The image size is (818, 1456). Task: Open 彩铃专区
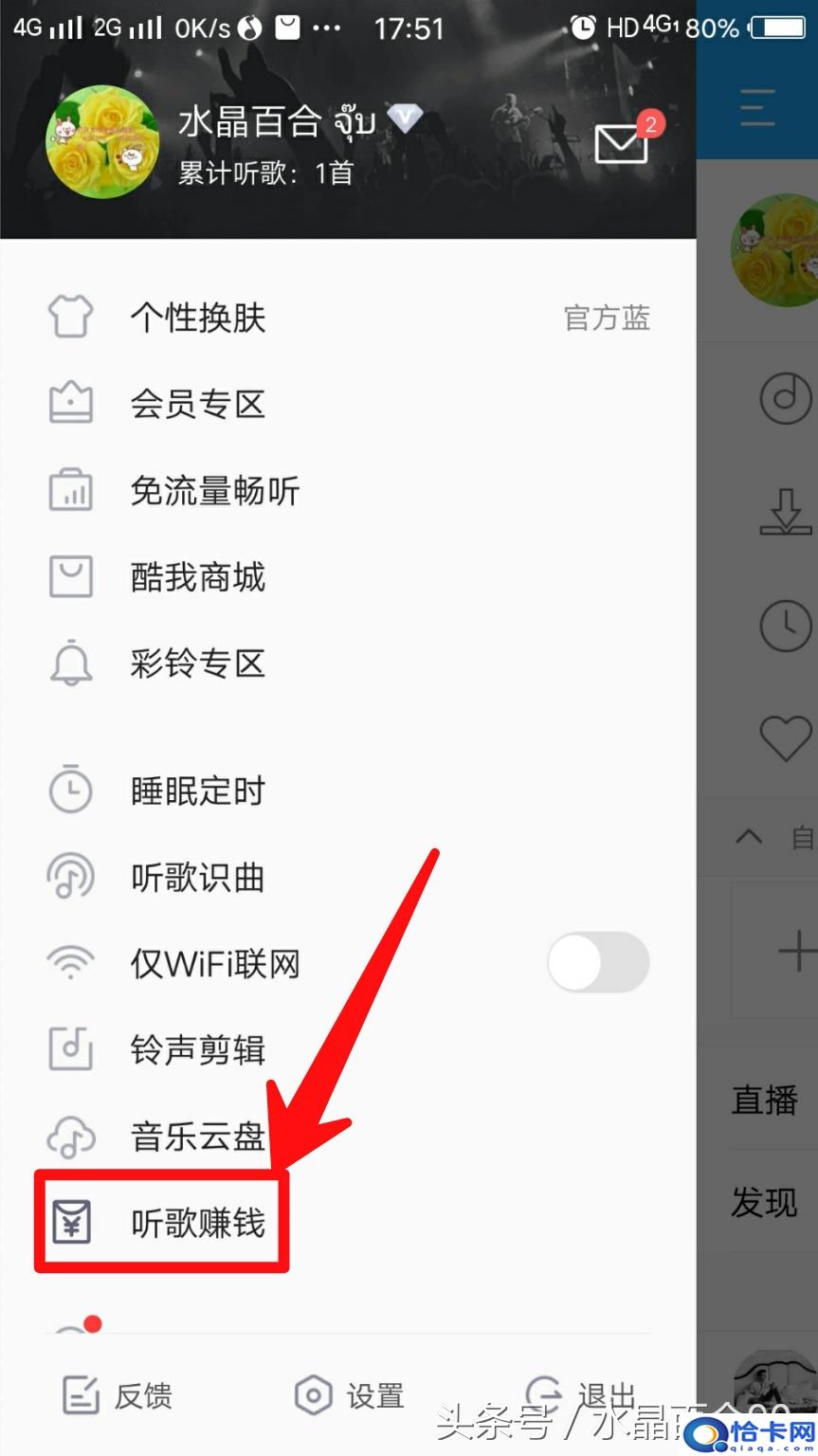tap(197, 664)
